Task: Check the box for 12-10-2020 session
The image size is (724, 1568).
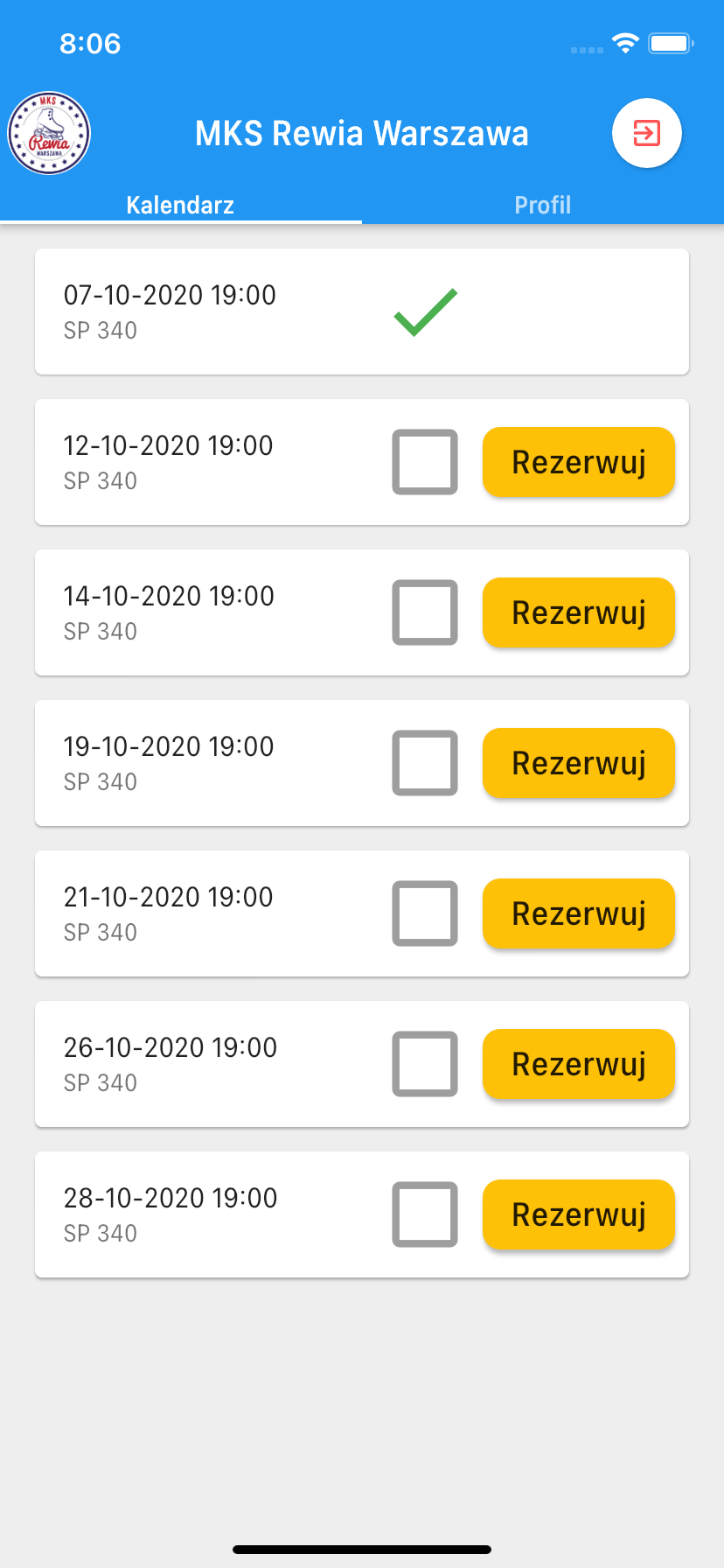Action: click(x=425, y=462)
